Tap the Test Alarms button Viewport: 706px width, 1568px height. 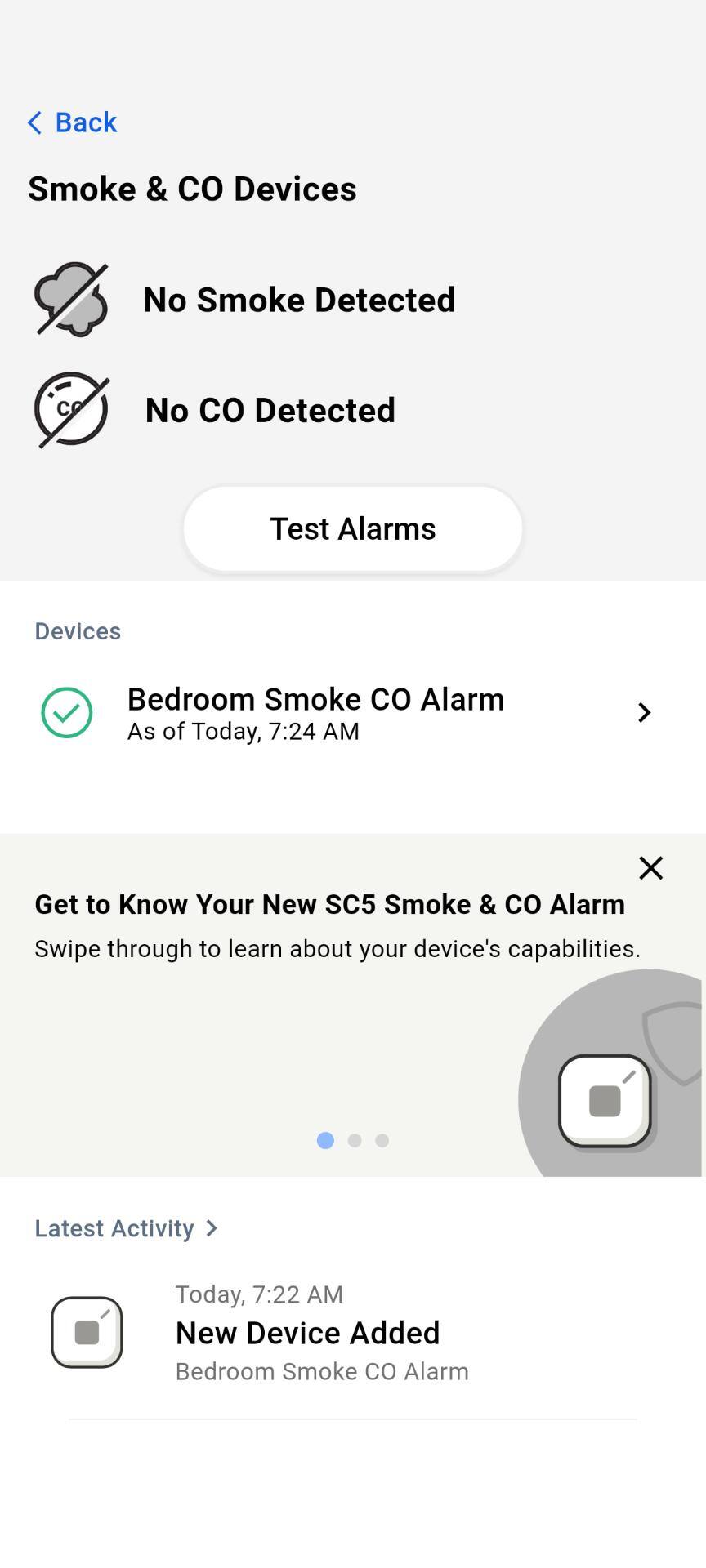tap(352, 529)
